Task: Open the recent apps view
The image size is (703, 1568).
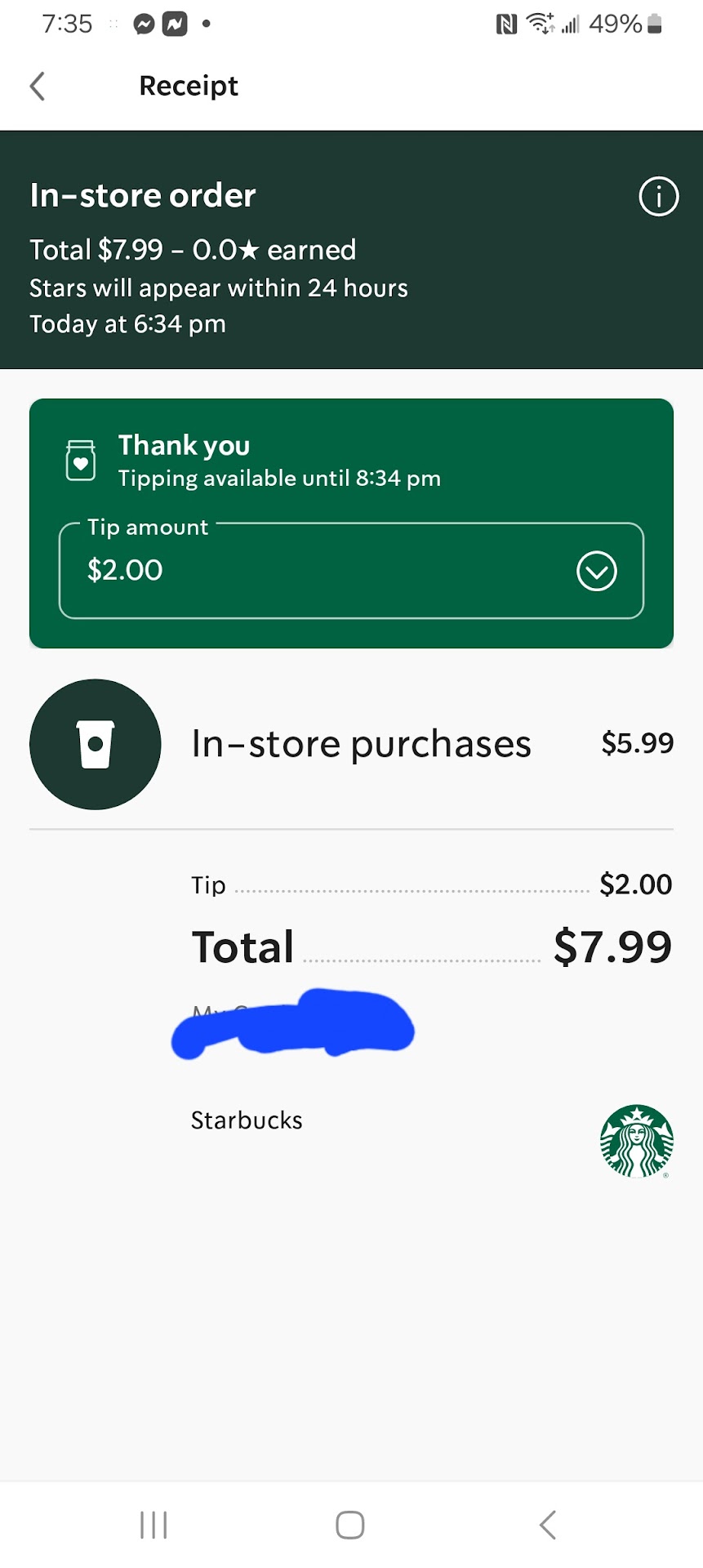Action: coord(154,1525)
